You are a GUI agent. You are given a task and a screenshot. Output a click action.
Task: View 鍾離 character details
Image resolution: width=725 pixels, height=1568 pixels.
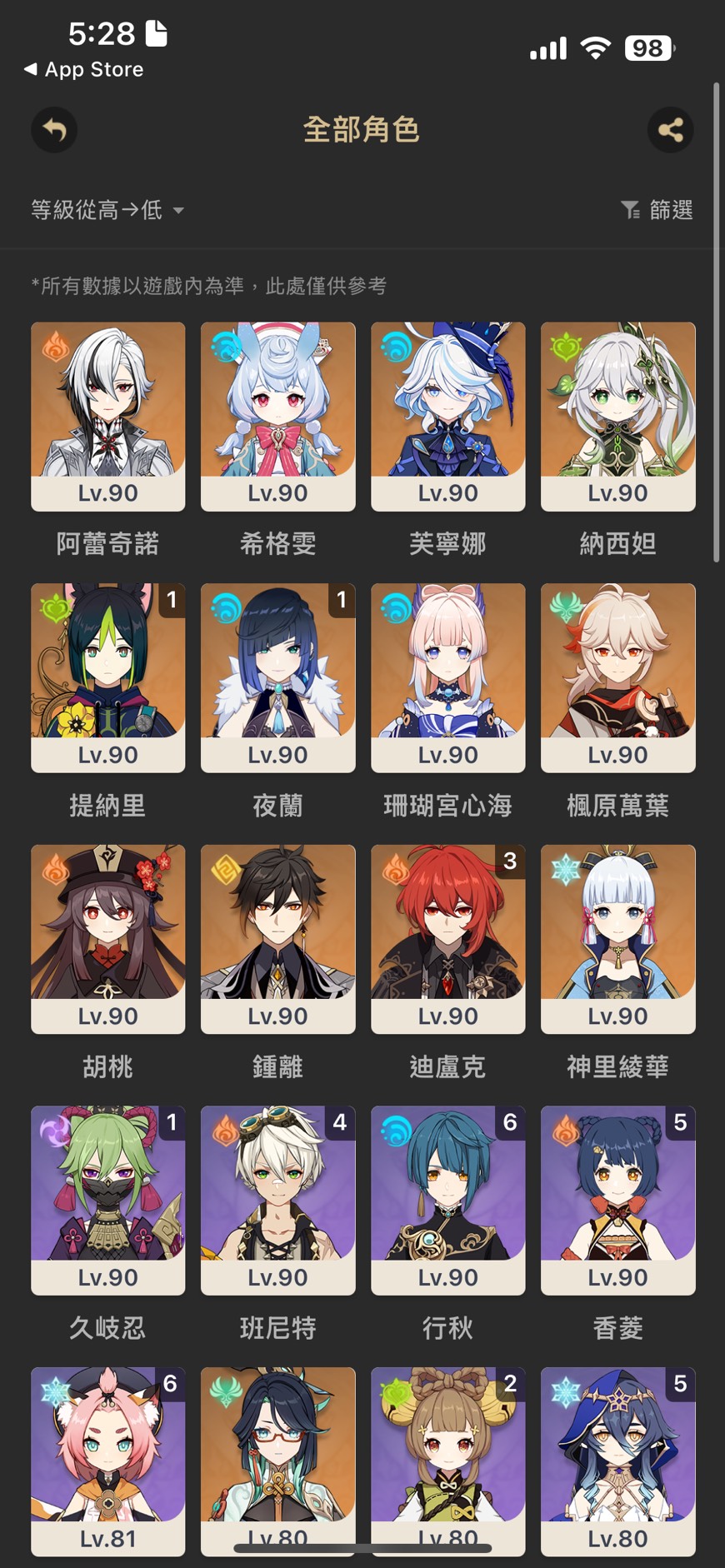coord(277,939)
